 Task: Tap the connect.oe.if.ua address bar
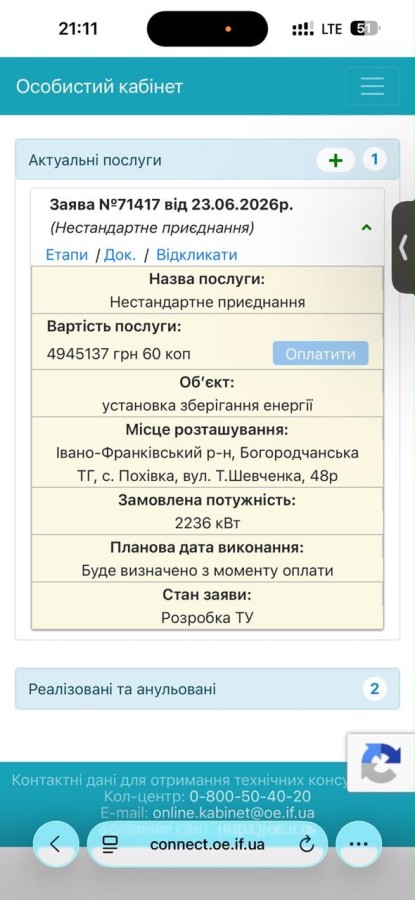point(207,844)
